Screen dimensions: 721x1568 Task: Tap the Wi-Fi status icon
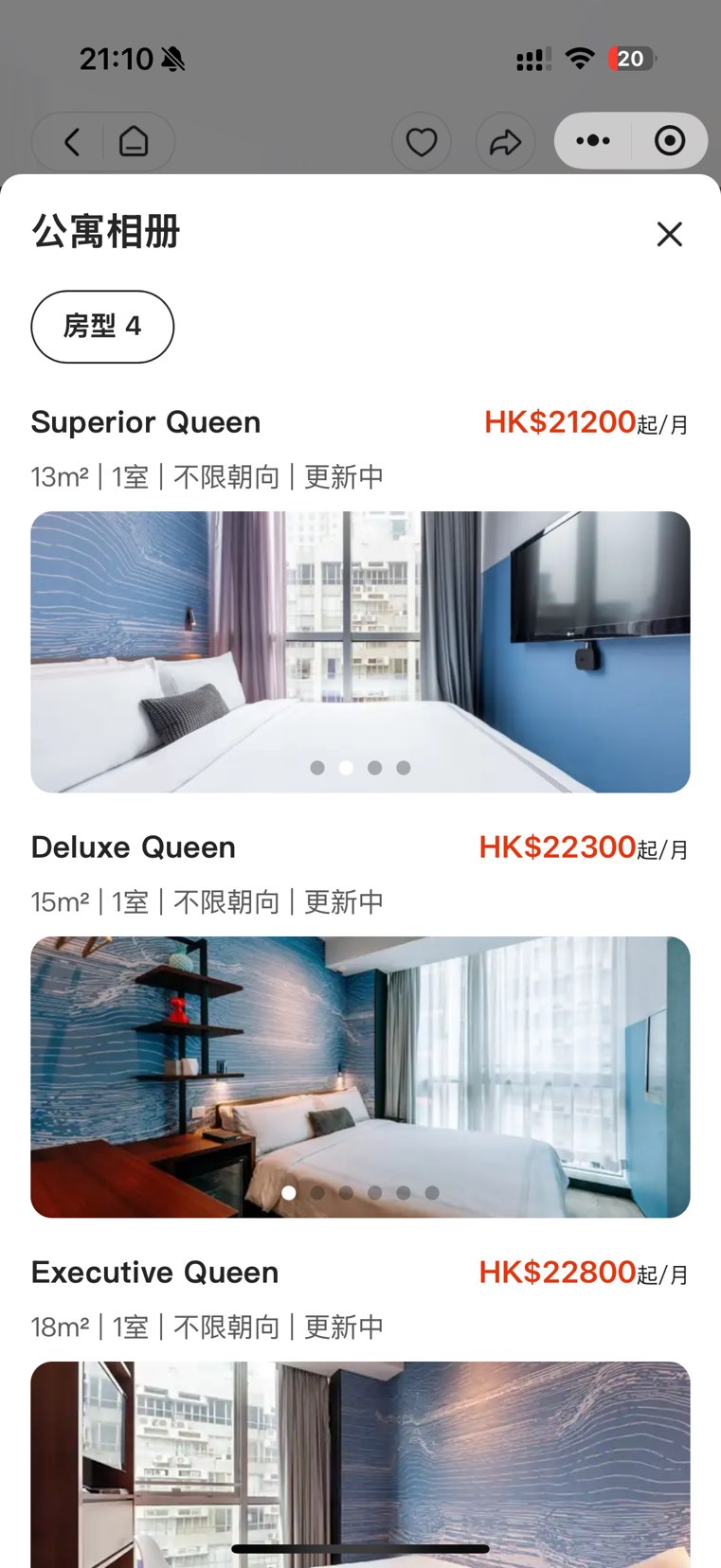pos(578,57)
